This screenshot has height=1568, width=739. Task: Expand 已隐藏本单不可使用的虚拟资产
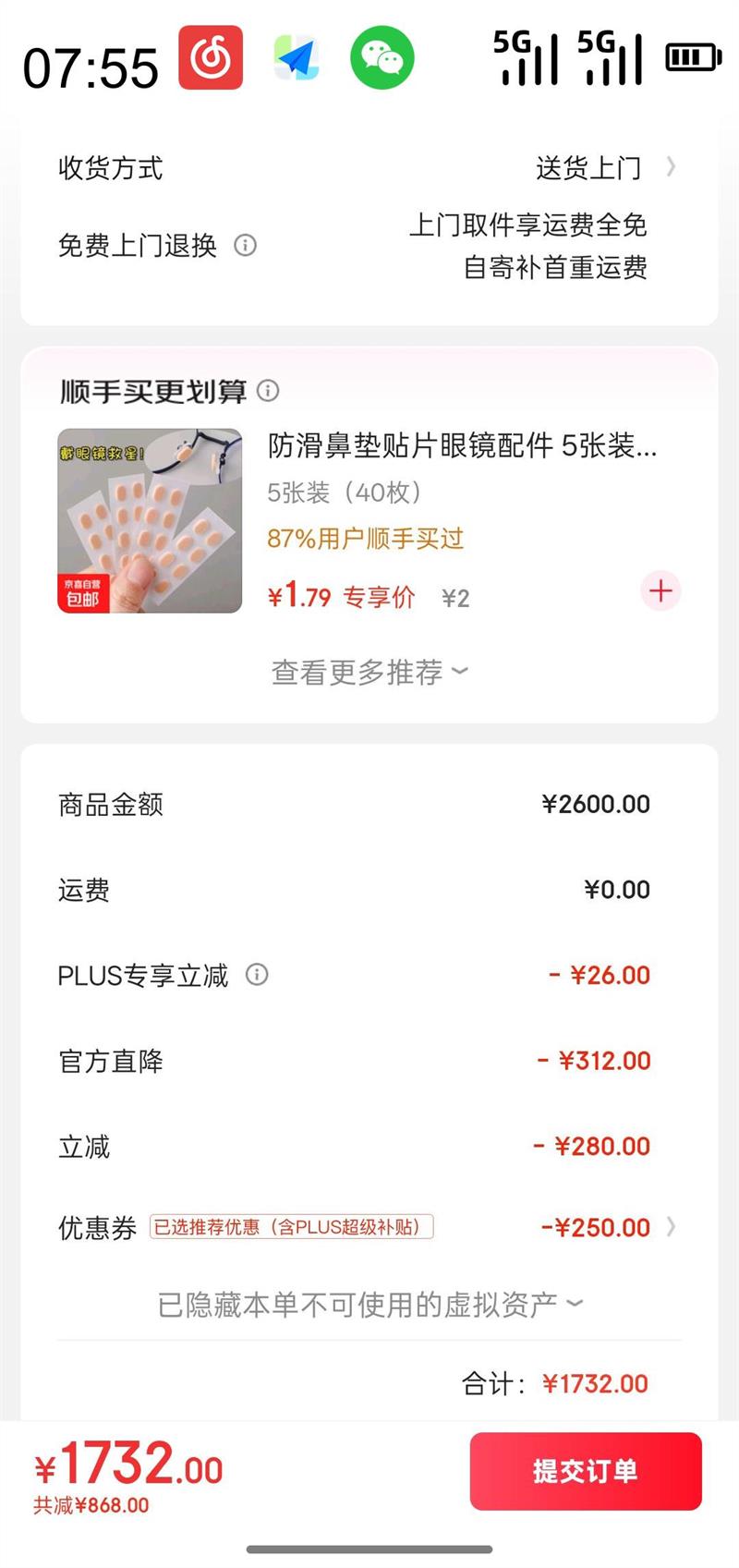click(x=369, y=1305)
